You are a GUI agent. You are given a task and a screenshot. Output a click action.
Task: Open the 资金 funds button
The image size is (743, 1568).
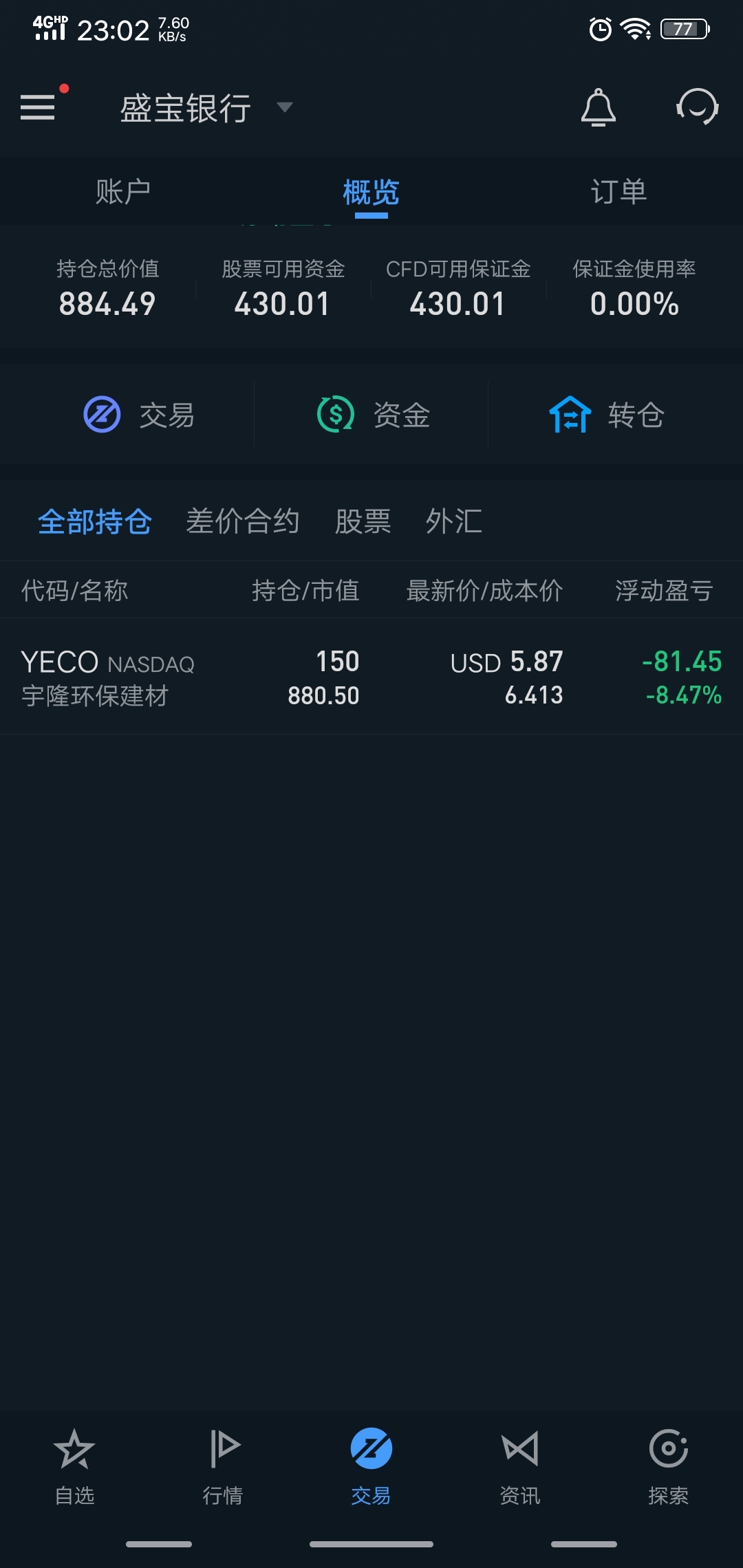coord(373,415)
